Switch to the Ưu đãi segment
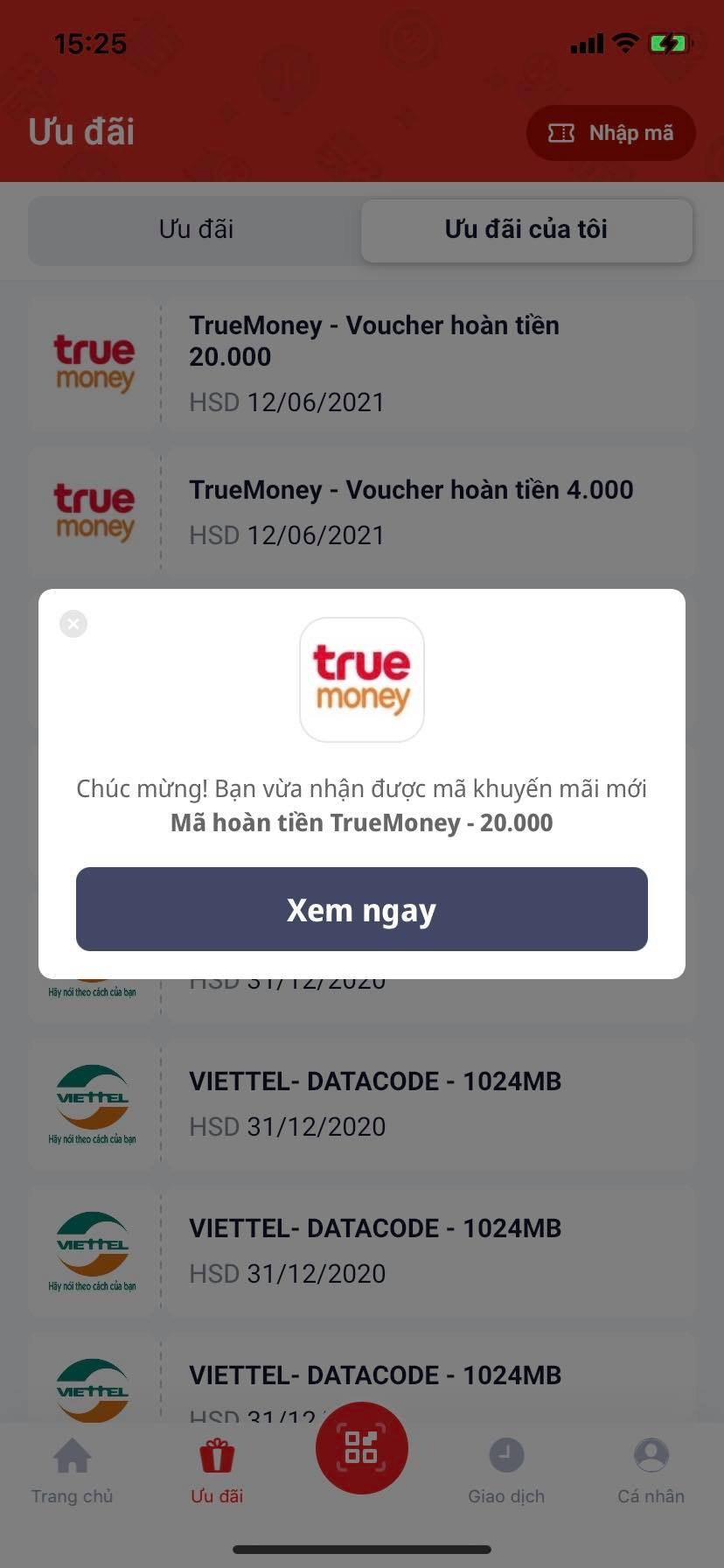The height and width of the screenshot is (1568, 724). tap(196, 230)
